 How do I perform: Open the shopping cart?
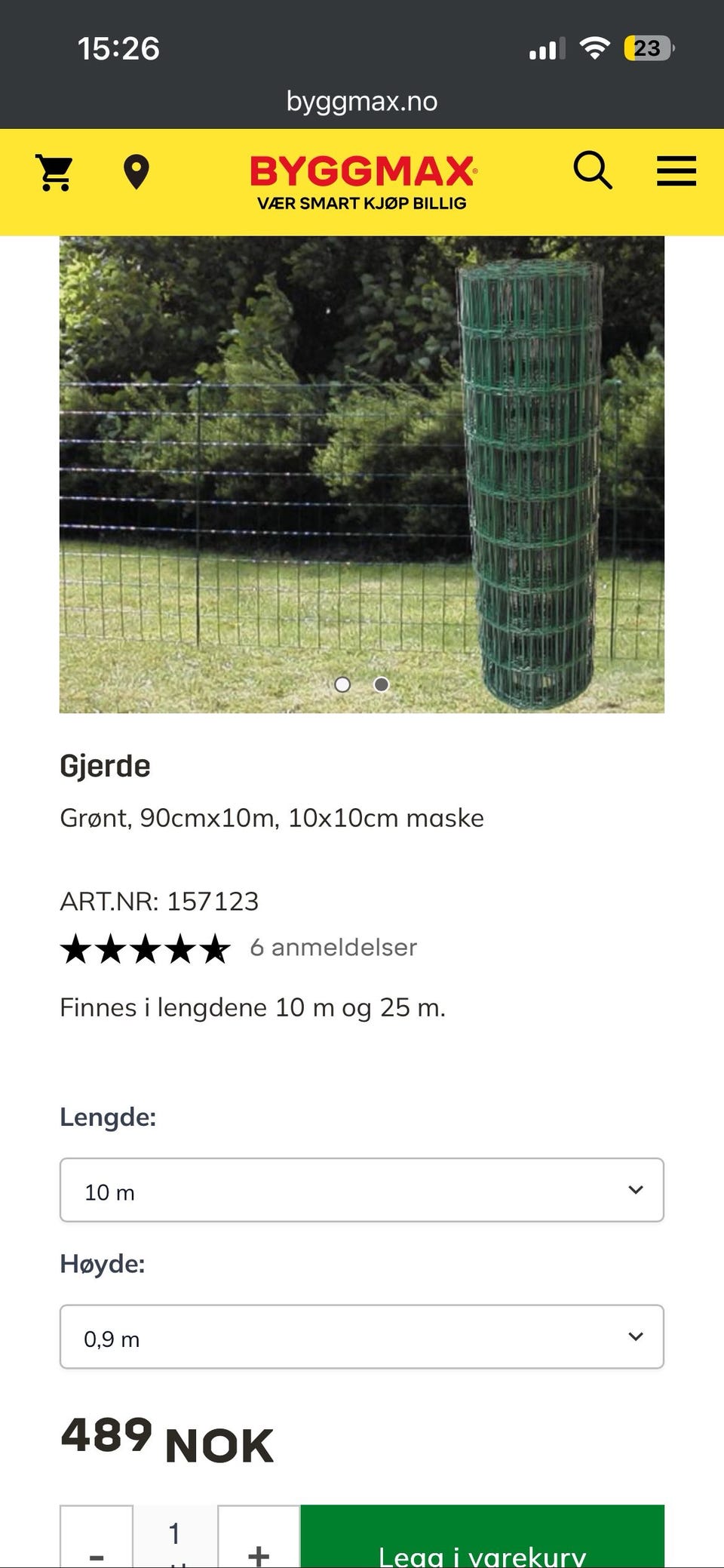[x=54, y=171]
